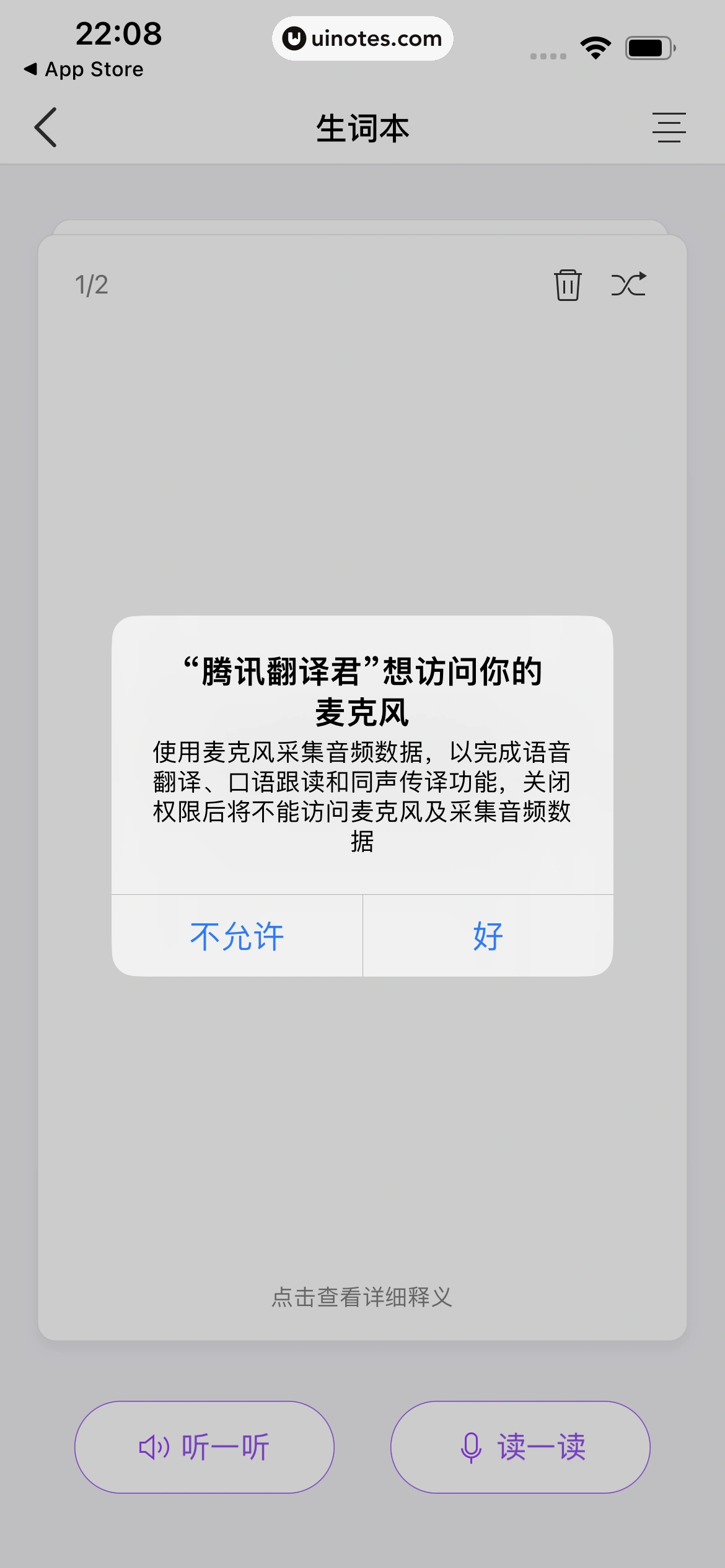Tap the Wi-Fi icon in the status bar
The image size is (725, 1568).
click(x=597, y=46)
